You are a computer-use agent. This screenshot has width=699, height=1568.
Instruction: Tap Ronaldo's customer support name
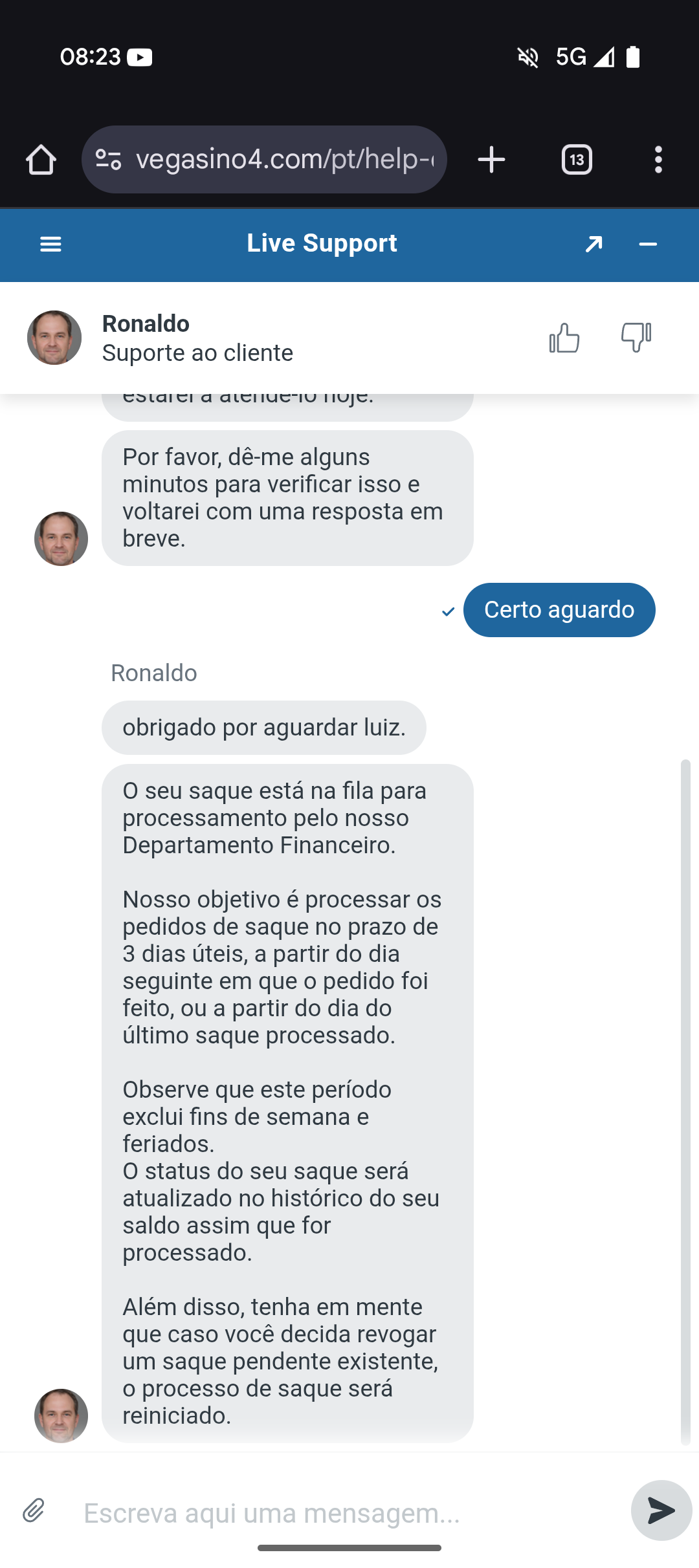[x=146, y=323]
